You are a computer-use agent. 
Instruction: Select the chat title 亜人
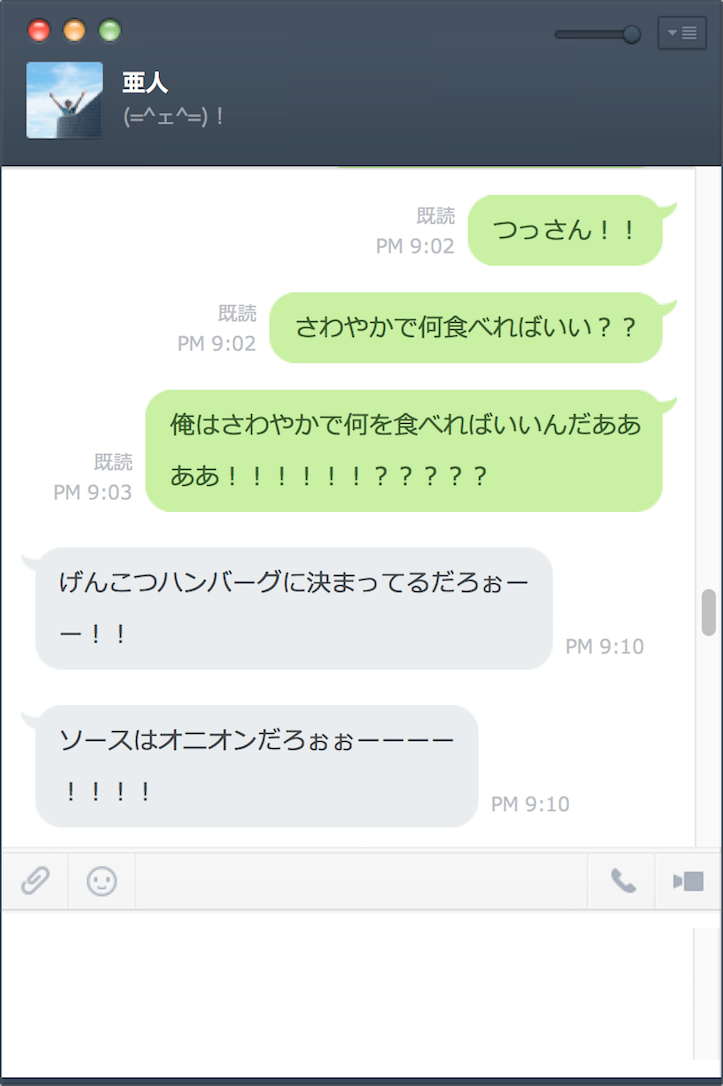point(146,85)
